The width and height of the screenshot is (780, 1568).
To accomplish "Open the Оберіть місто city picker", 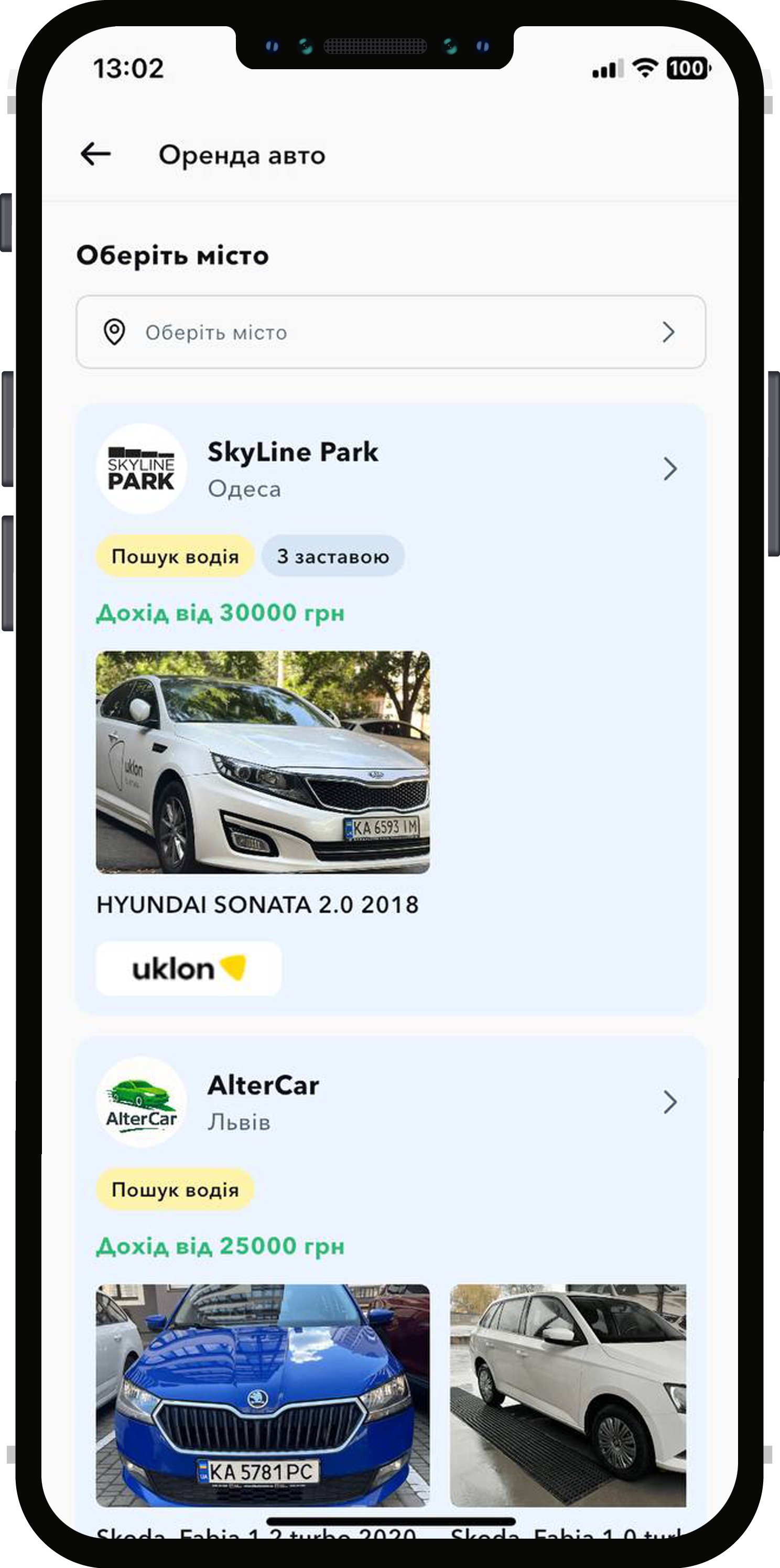I will 391,332.
